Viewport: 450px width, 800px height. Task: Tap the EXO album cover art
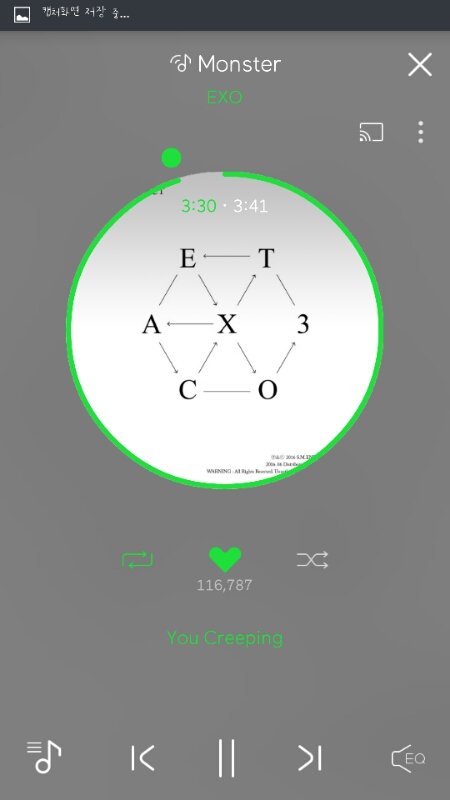click(225, 330)
